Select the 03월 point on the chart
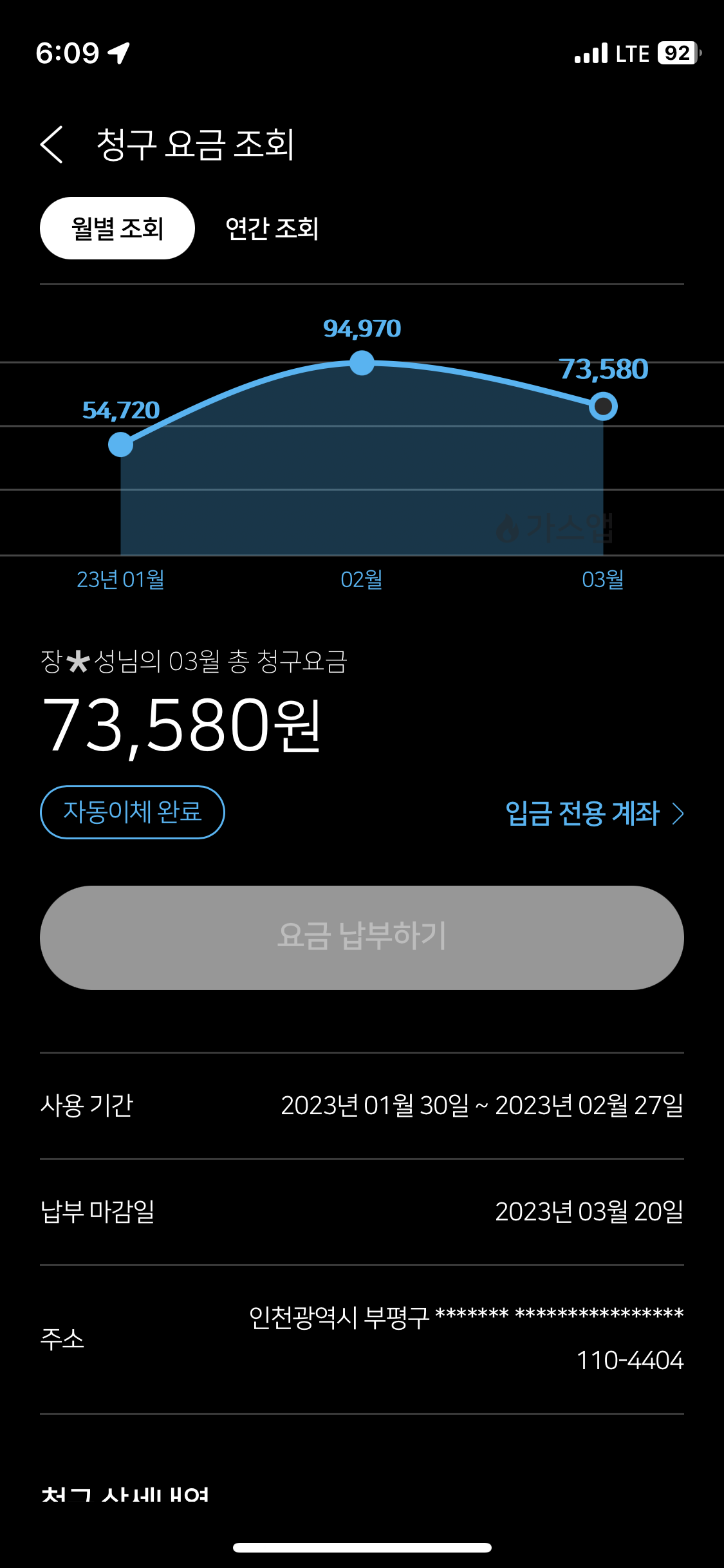The width and height of the screenshot is (724, 1568). [x=604, y=407]
